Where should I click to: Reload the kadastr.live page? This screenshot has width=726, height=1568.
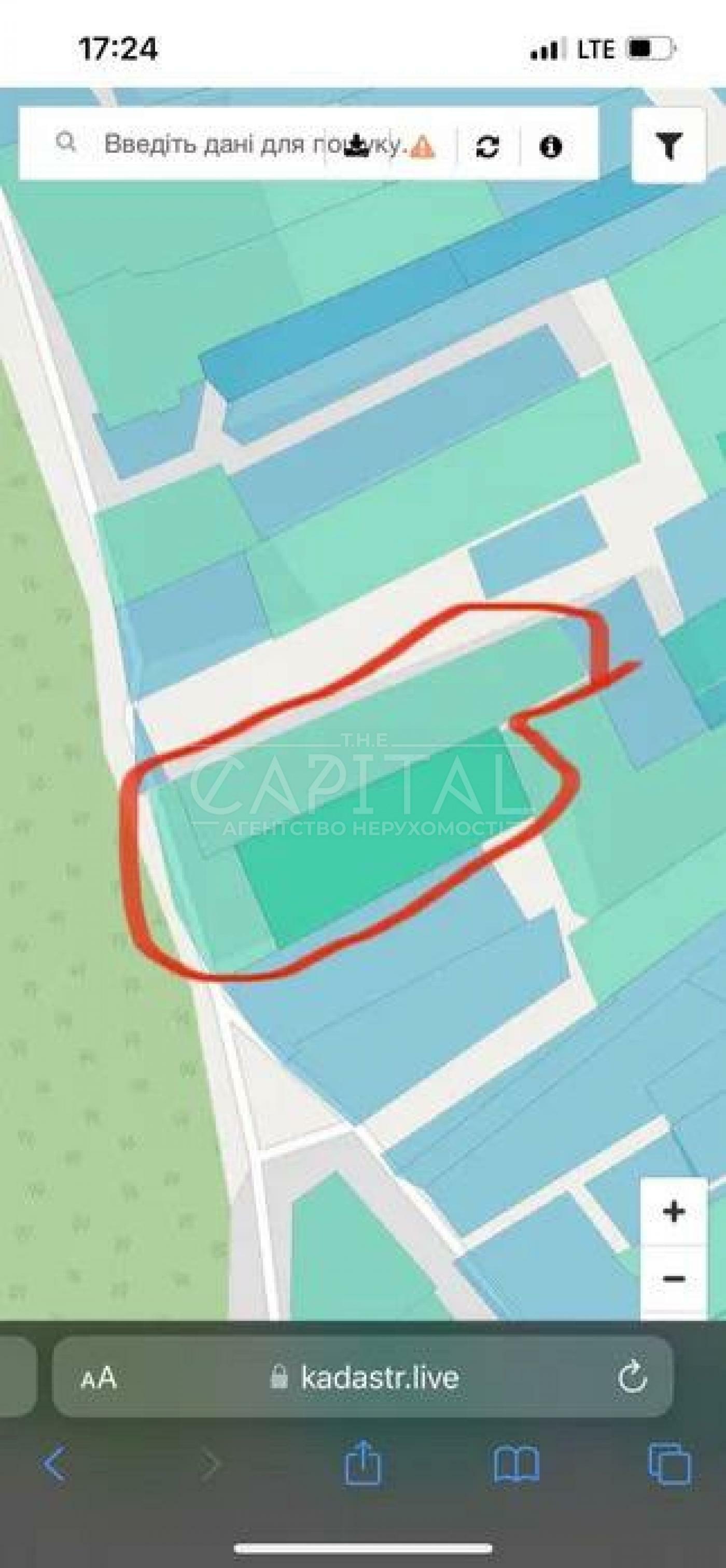pos(632,1376)
